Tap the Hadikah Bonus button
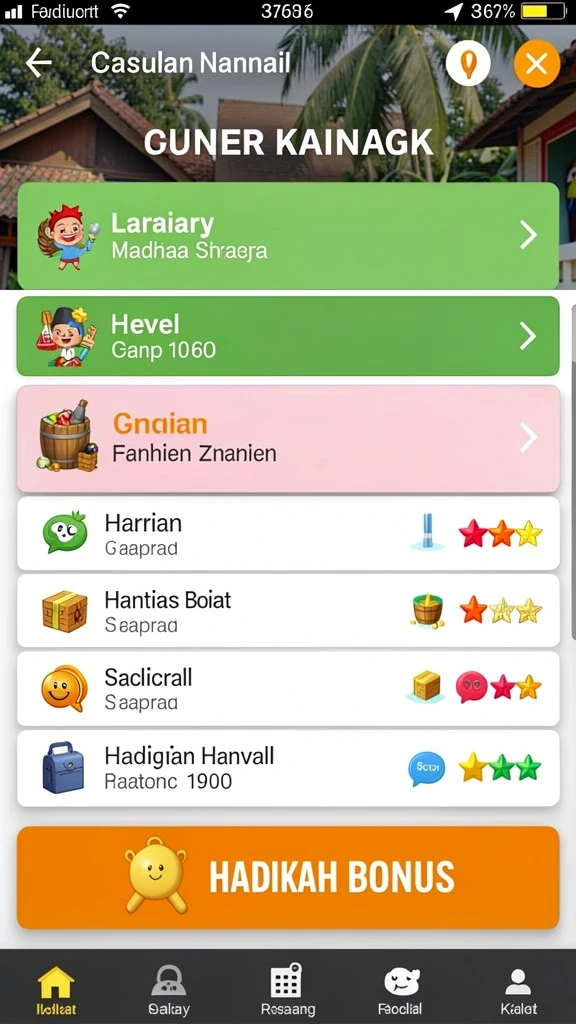Screen dimensions: 576x1024 point(288,878)
